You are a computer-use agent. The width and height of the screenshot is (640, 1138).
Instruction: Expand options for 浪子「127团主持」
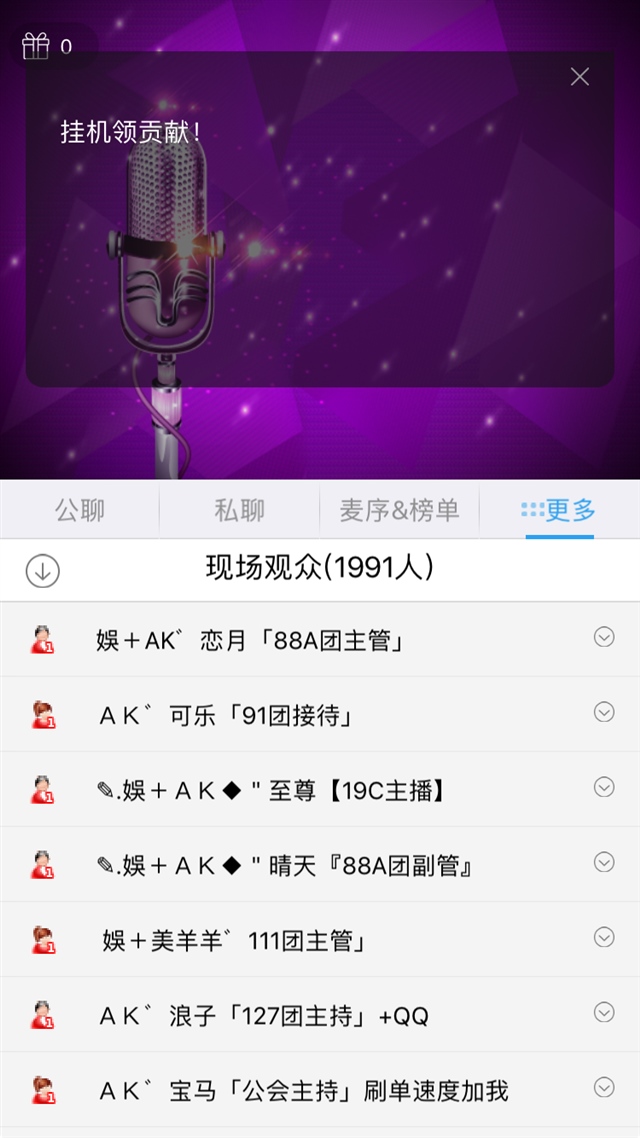click(604, 1012)
